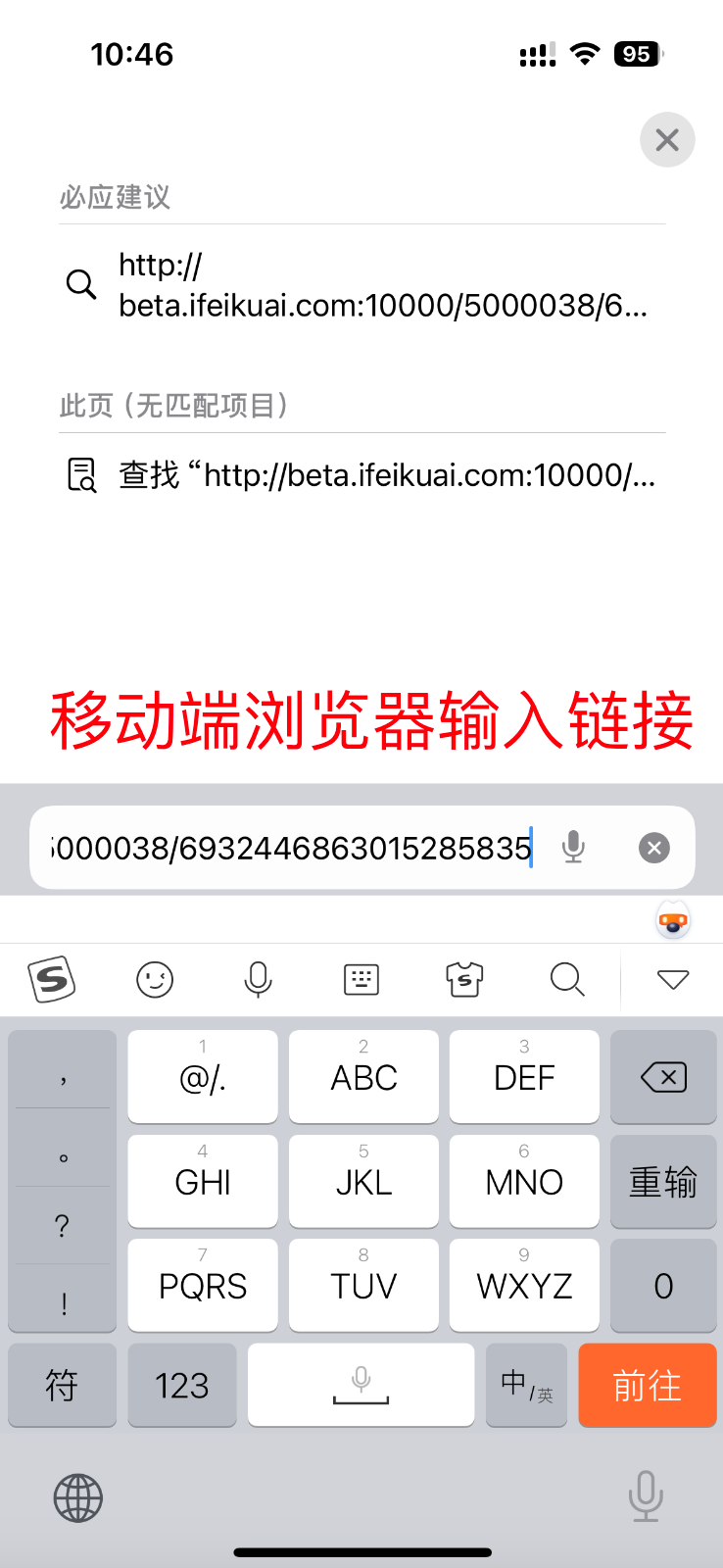Tap the URL address field
Image resolution: width=723 pixels, height=1568 pixels.
tap(294, 848)
